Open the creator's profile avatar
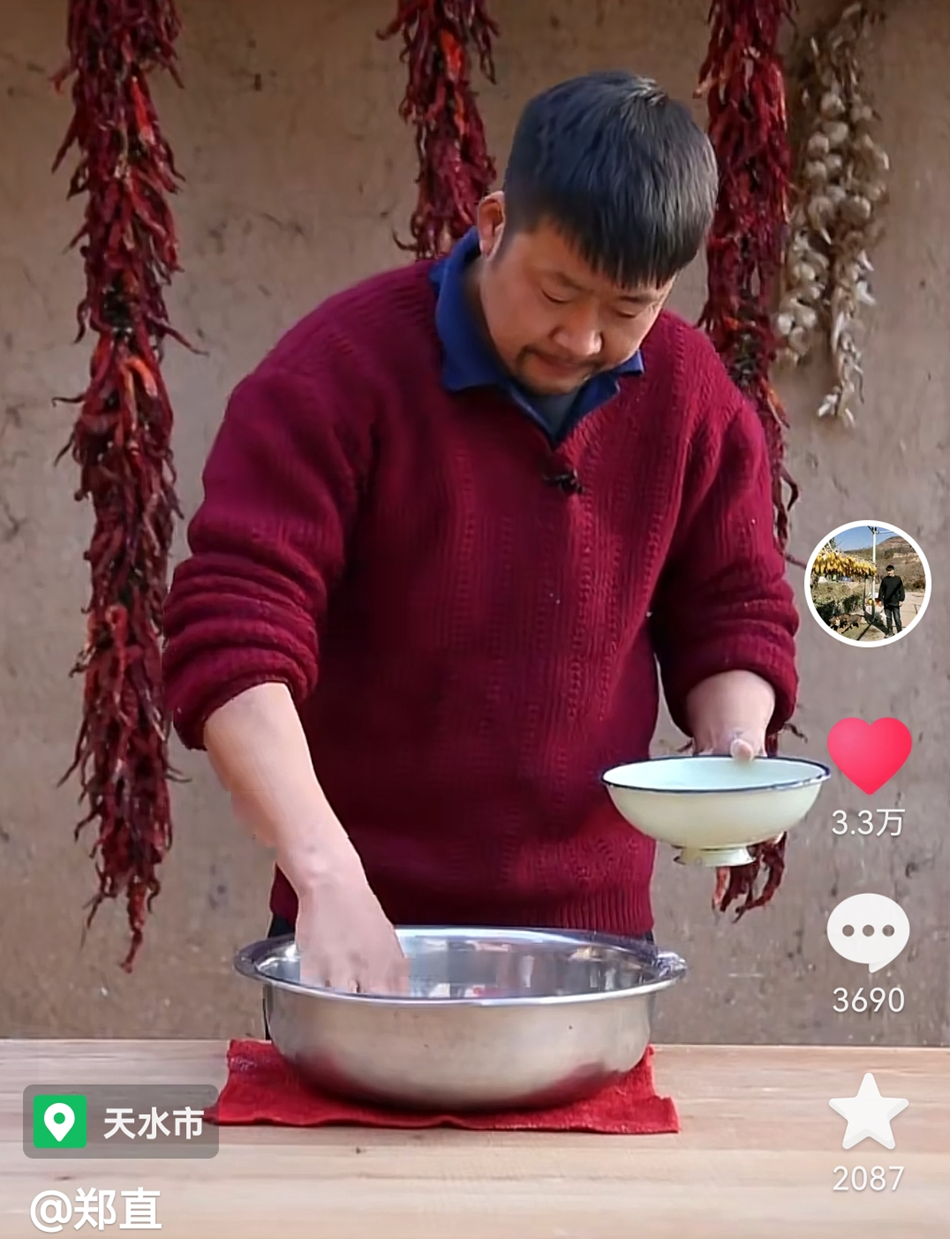 (867, 583)
